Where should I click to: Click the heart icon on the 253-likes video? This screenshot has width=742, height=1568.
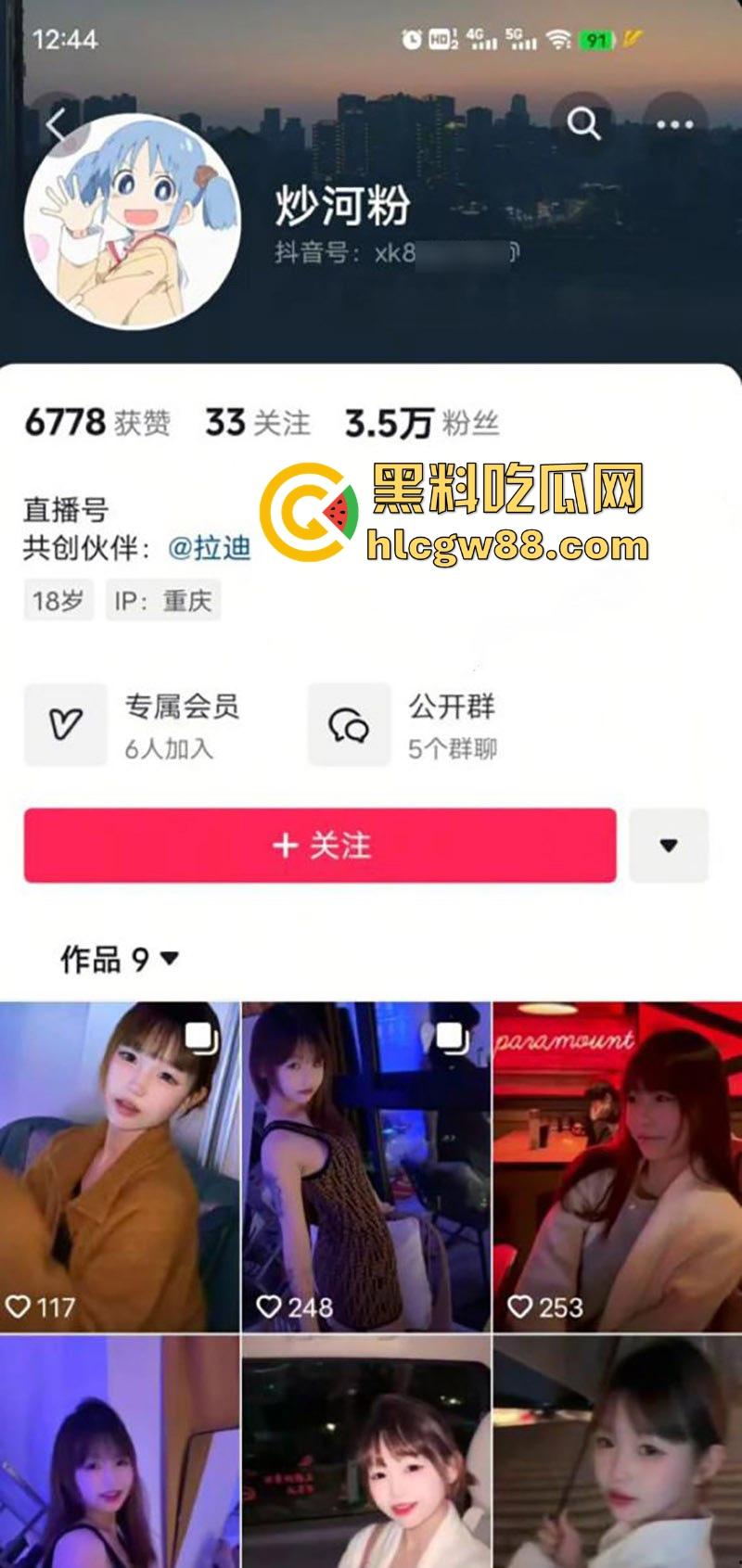point(521,1307)
